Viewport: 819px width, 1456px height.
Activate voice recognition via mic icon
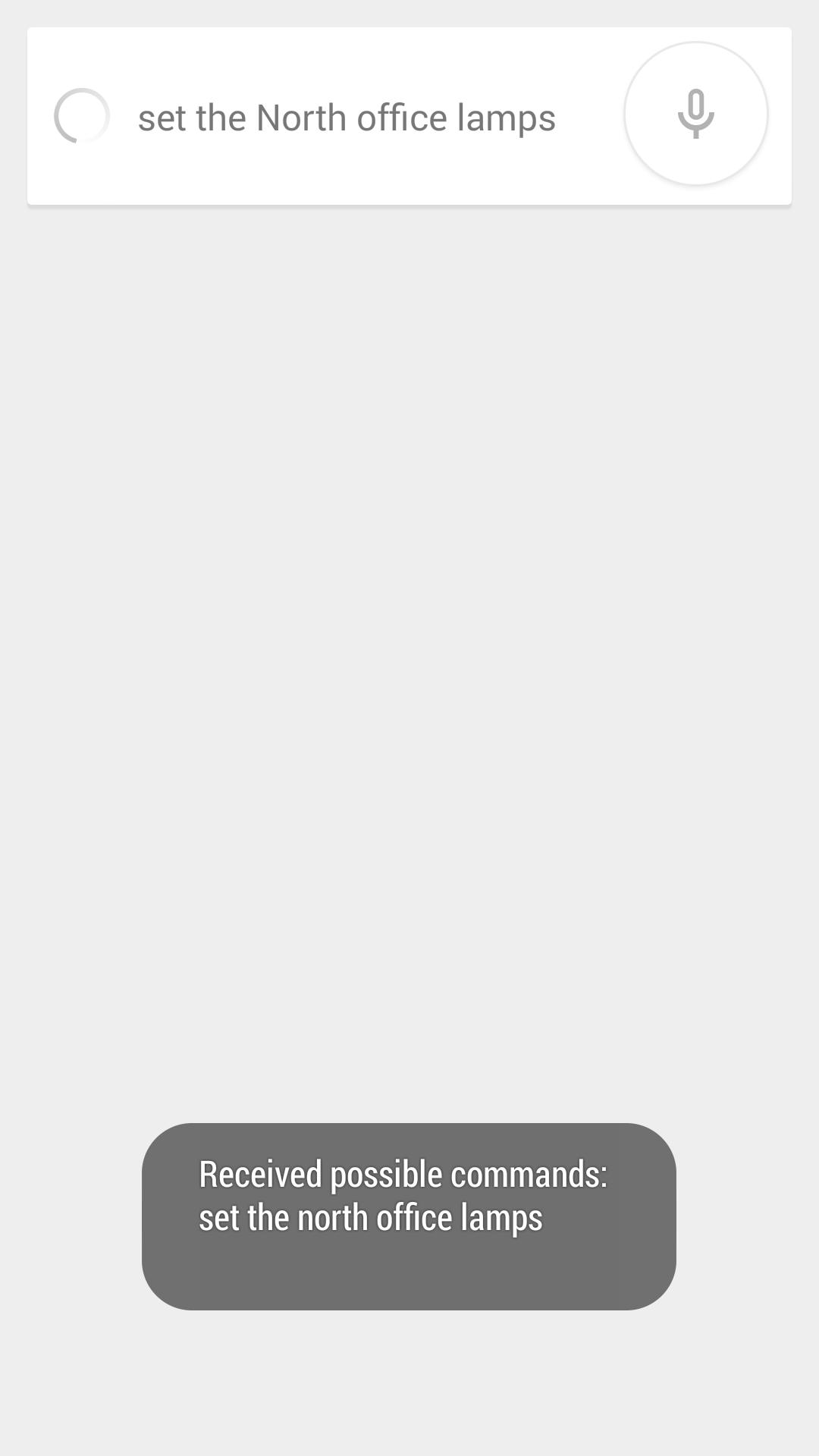tap(695, 115)
